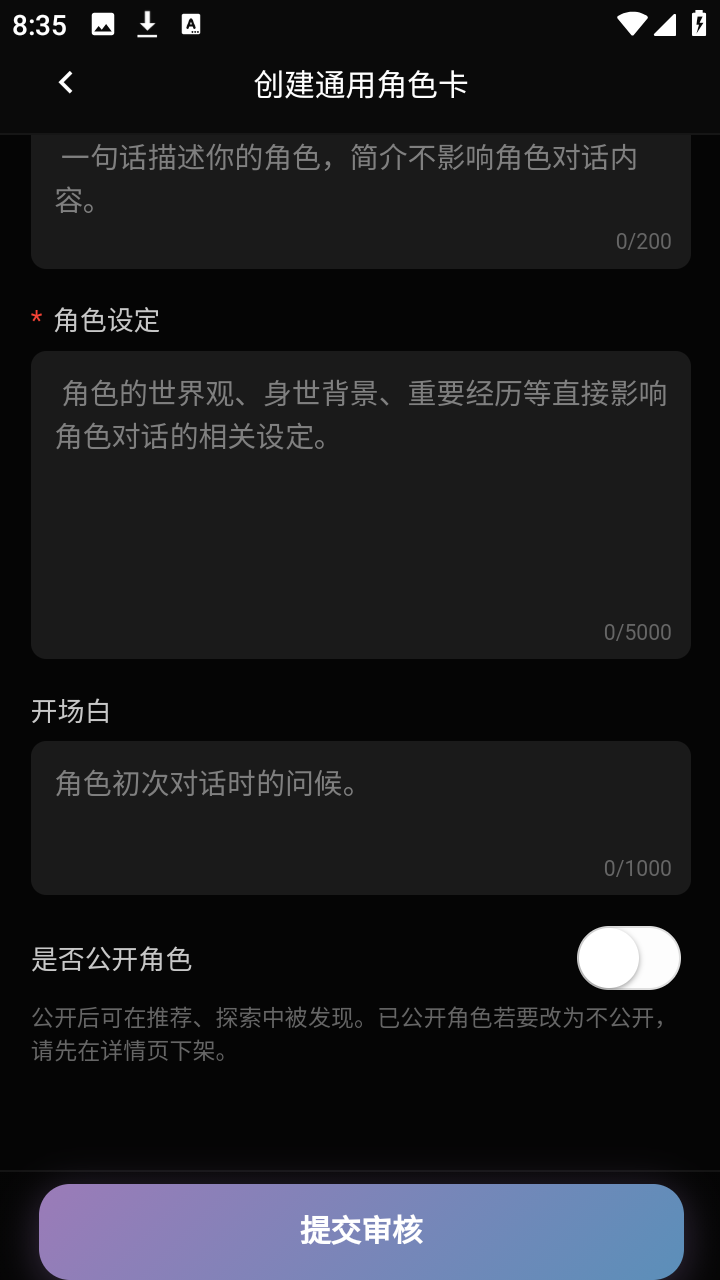This screenshot has height=1280, width=720.
Task: Tap the character description input showing 0/200
Action: (360, 200)
